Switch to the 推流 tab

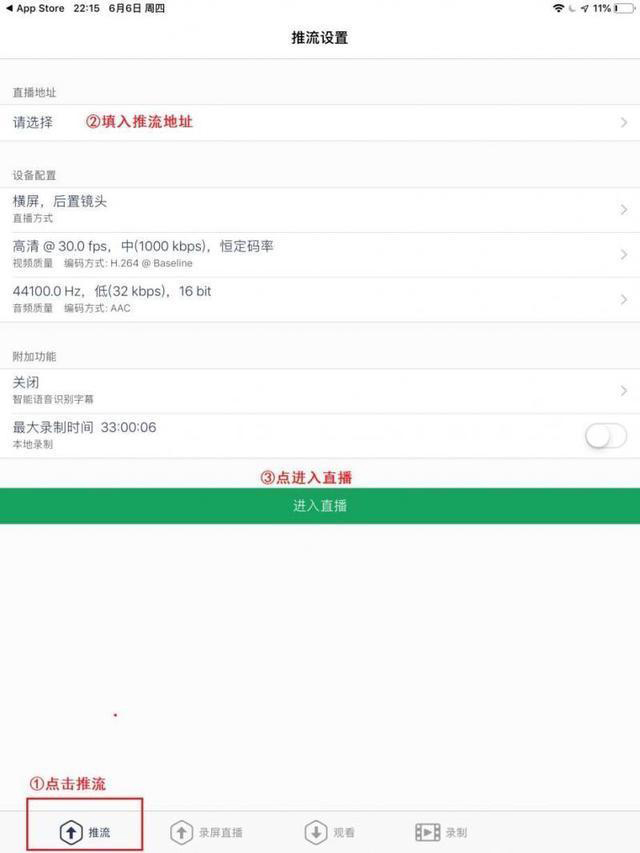point(86,831)
